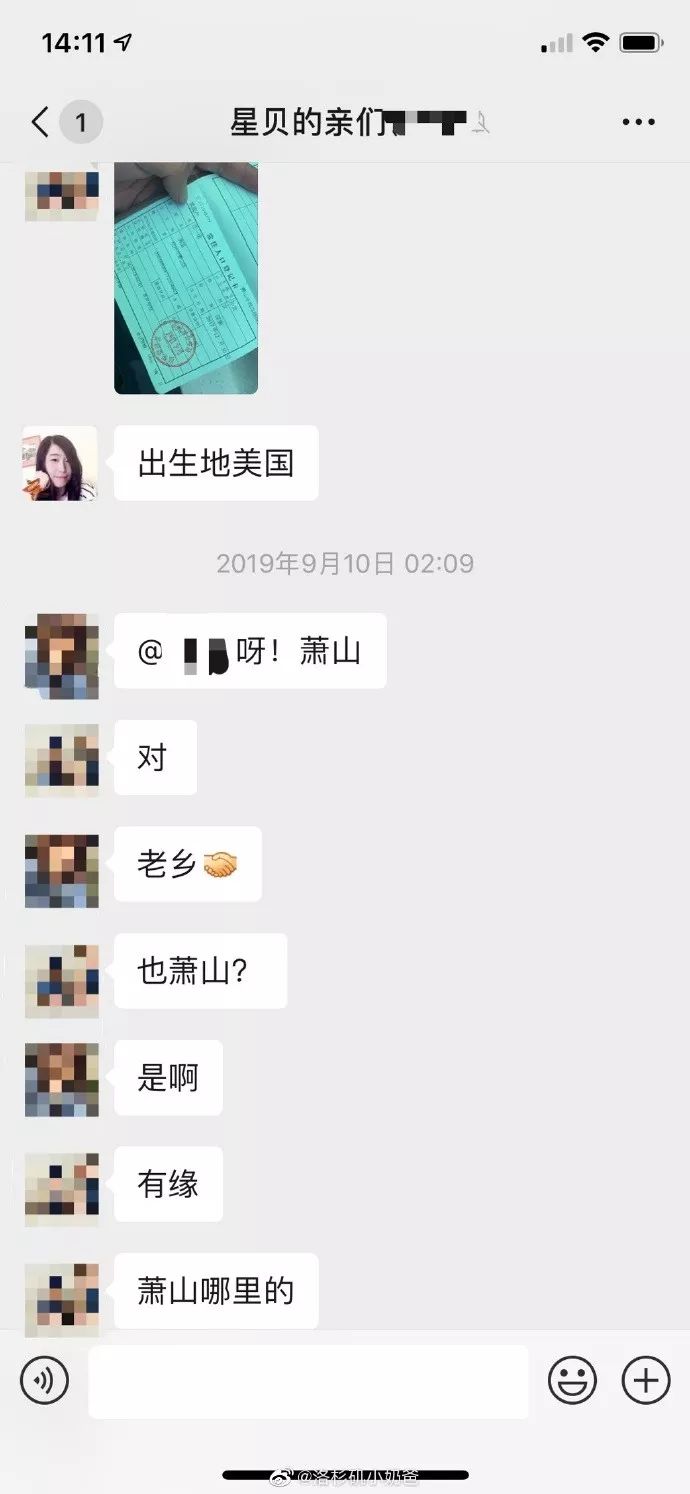Image resolution: width=690 pixels, height=1494 pixels.
Task: Tap avatar next to 老乡 message
Action: click(61, 870)
